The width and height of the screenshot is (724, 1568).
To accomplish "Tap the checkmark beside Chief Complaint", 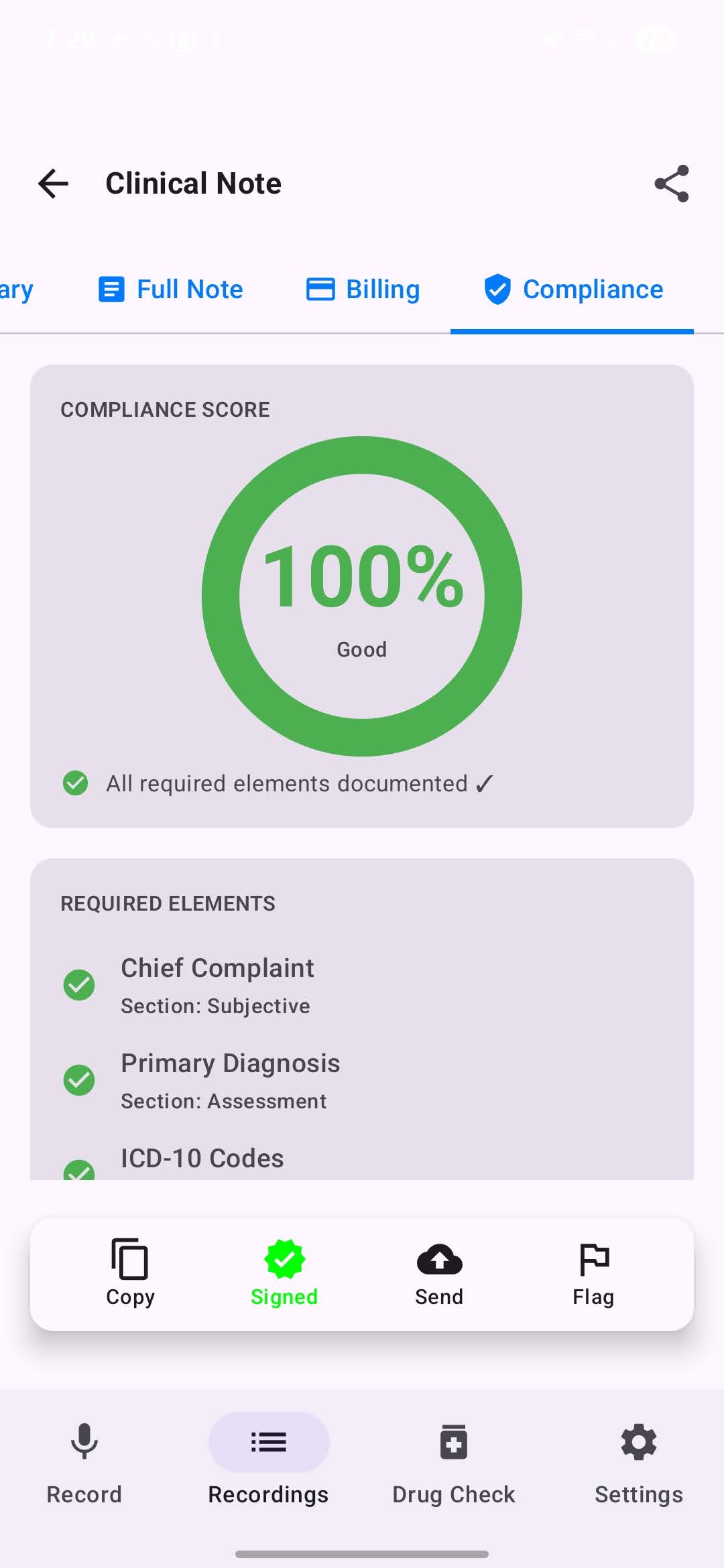I will coord(78,985).
